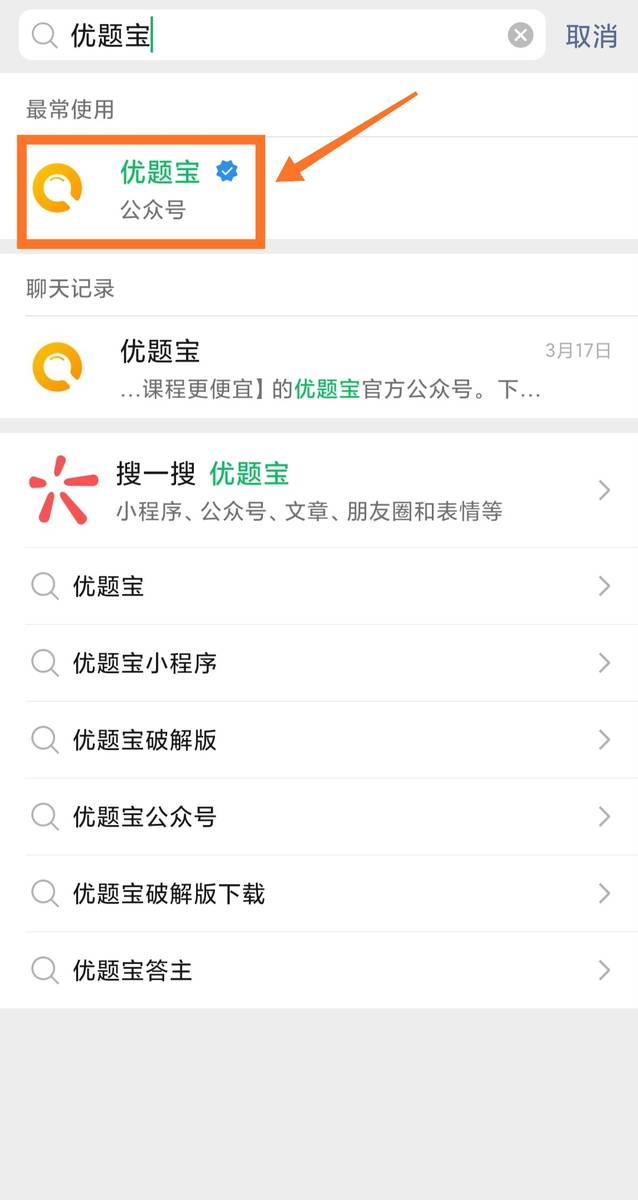The width and height of the screenshot is (638, 1200).
Task: Select the plain 优题宝 search suggestion
Action: pos(319,586)
